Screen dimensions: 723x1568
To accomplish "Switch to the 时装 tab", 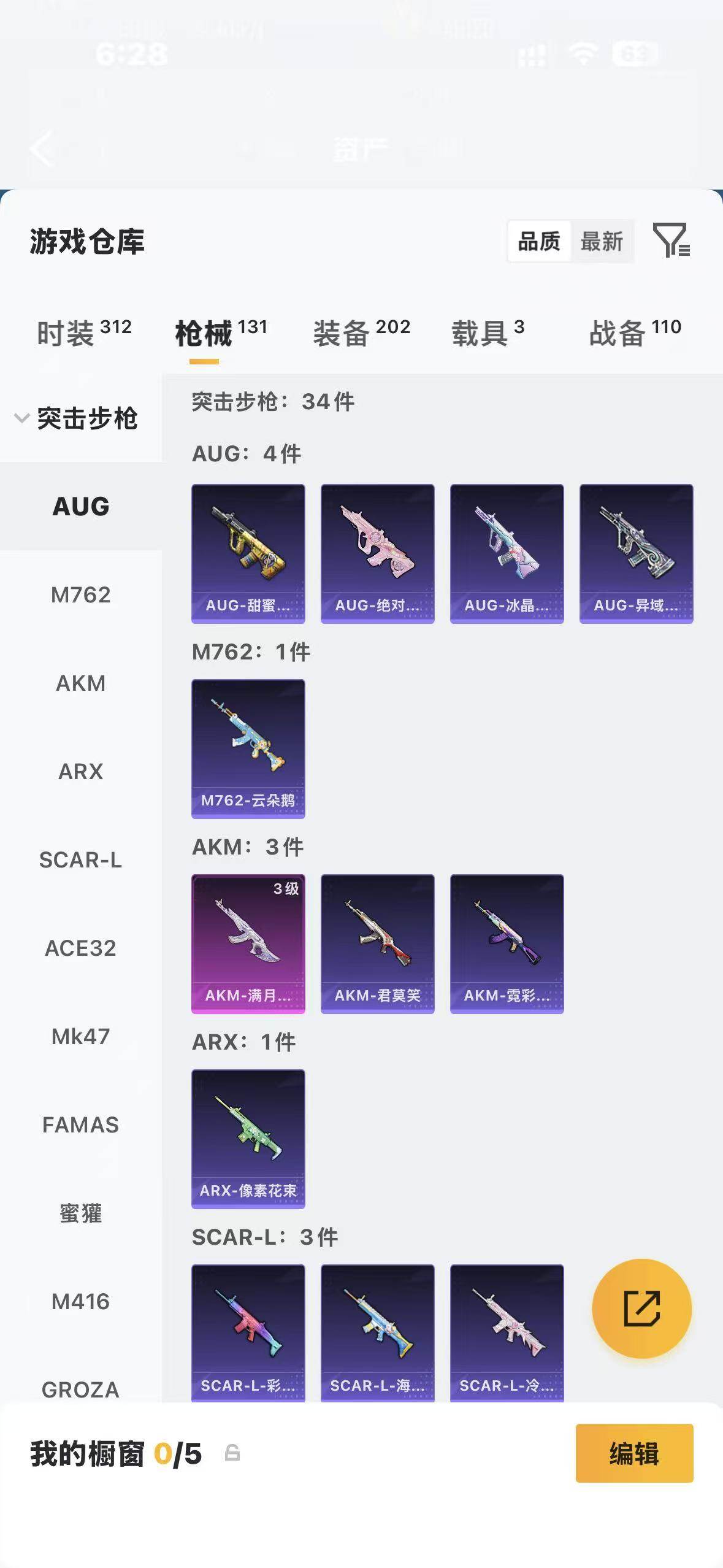I will click(x=85, y=332).
